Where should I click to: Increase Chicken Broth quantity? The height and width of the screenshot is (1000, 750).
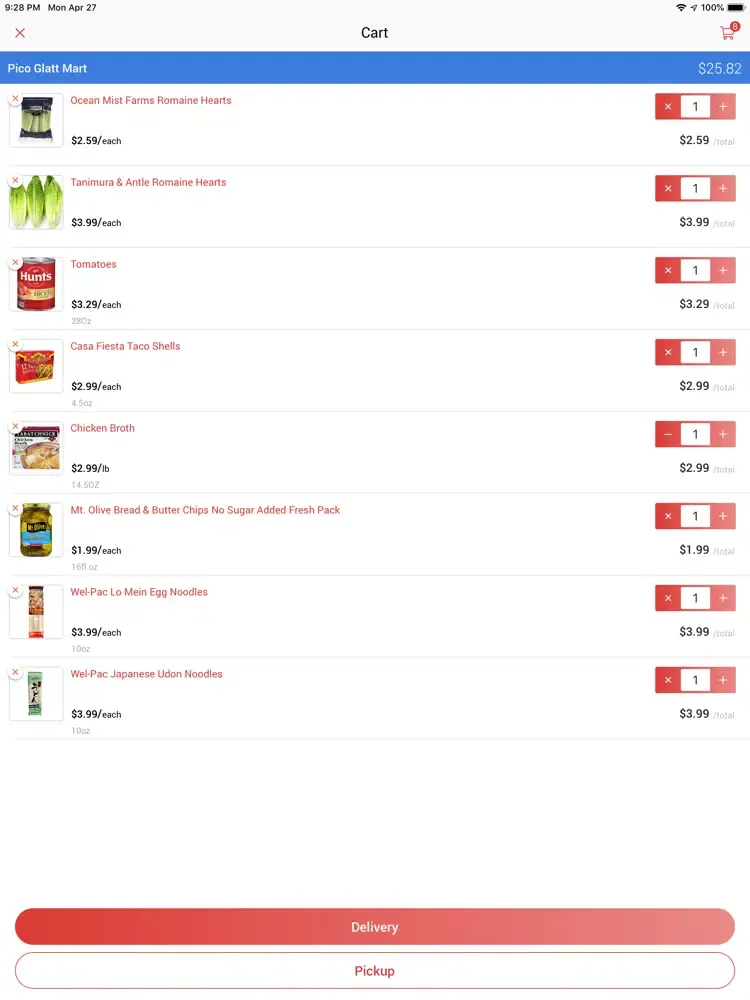723,435
